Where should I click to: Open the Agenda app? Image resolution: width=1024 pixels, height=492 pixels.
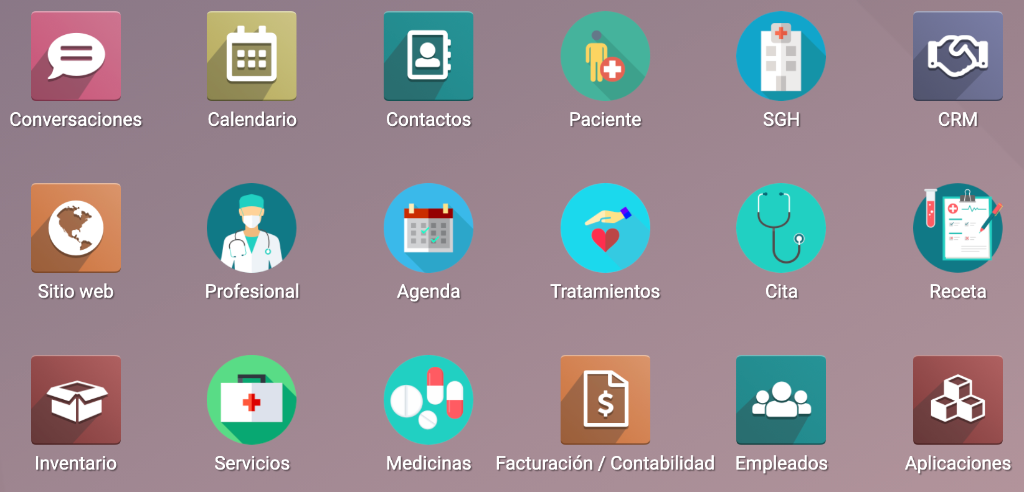tap(428, 229)
